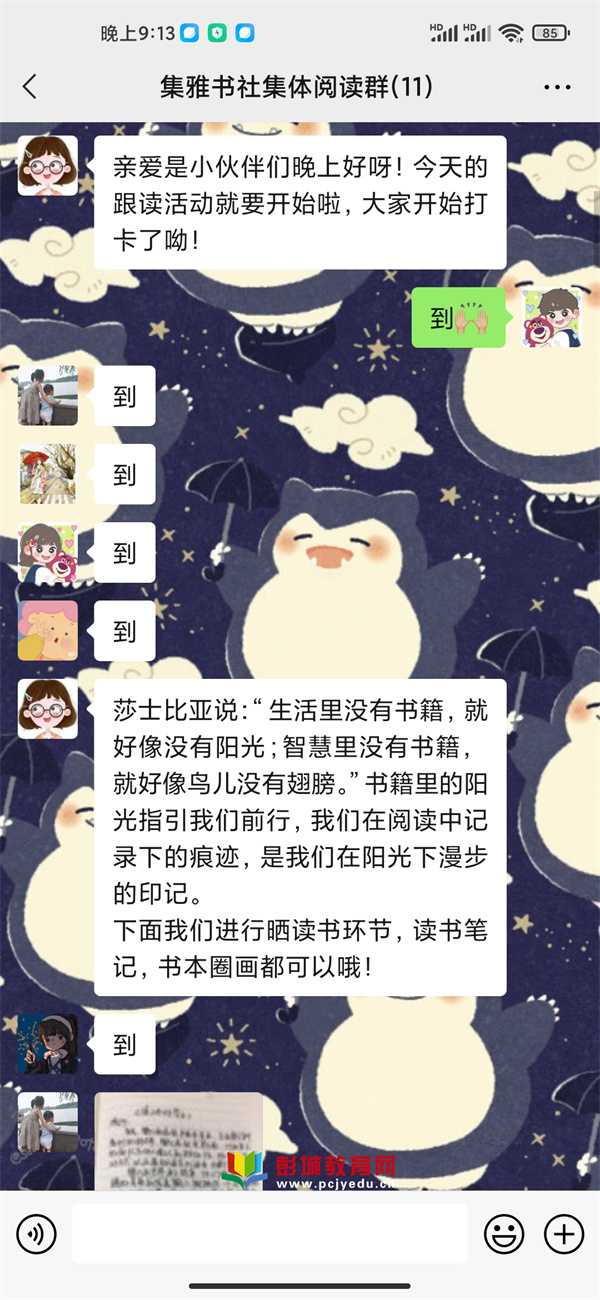Open the dark-haired avatar above the photo message
Viewport: 600px width, 1300px height.
(x=48, y=1044)
